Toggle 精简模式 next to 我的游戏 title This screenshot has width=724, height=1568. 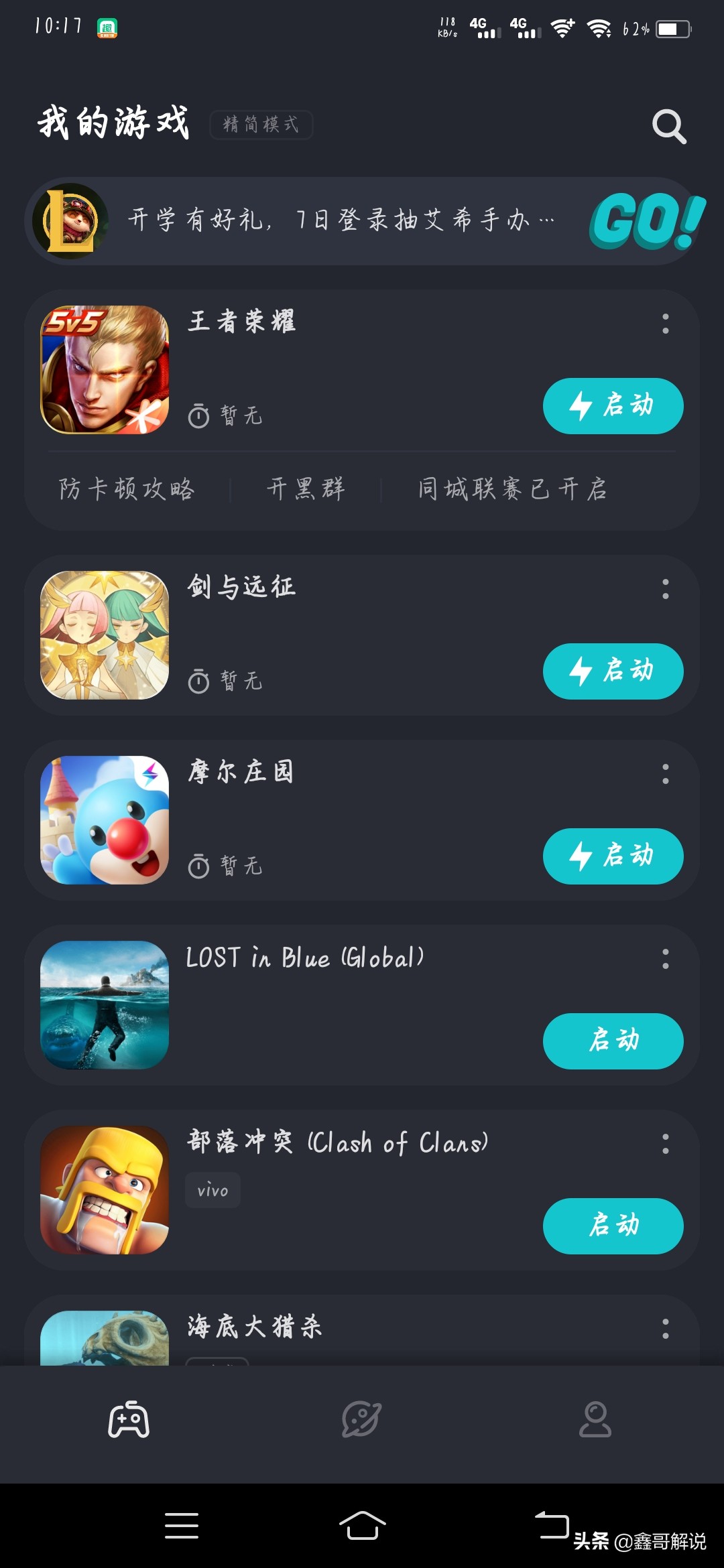point(261,125)
